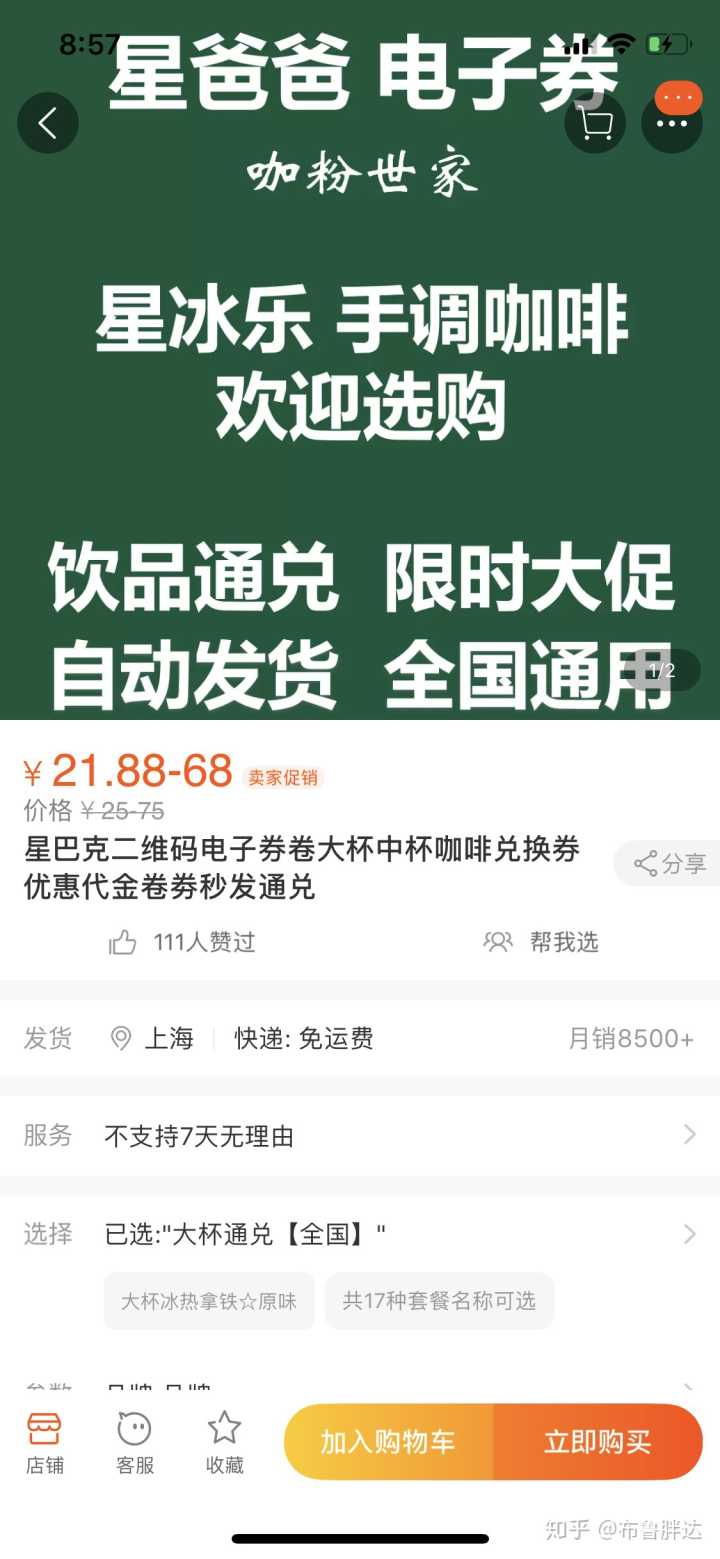Add the item to 收藏 favorites

tap(224, 1443)
